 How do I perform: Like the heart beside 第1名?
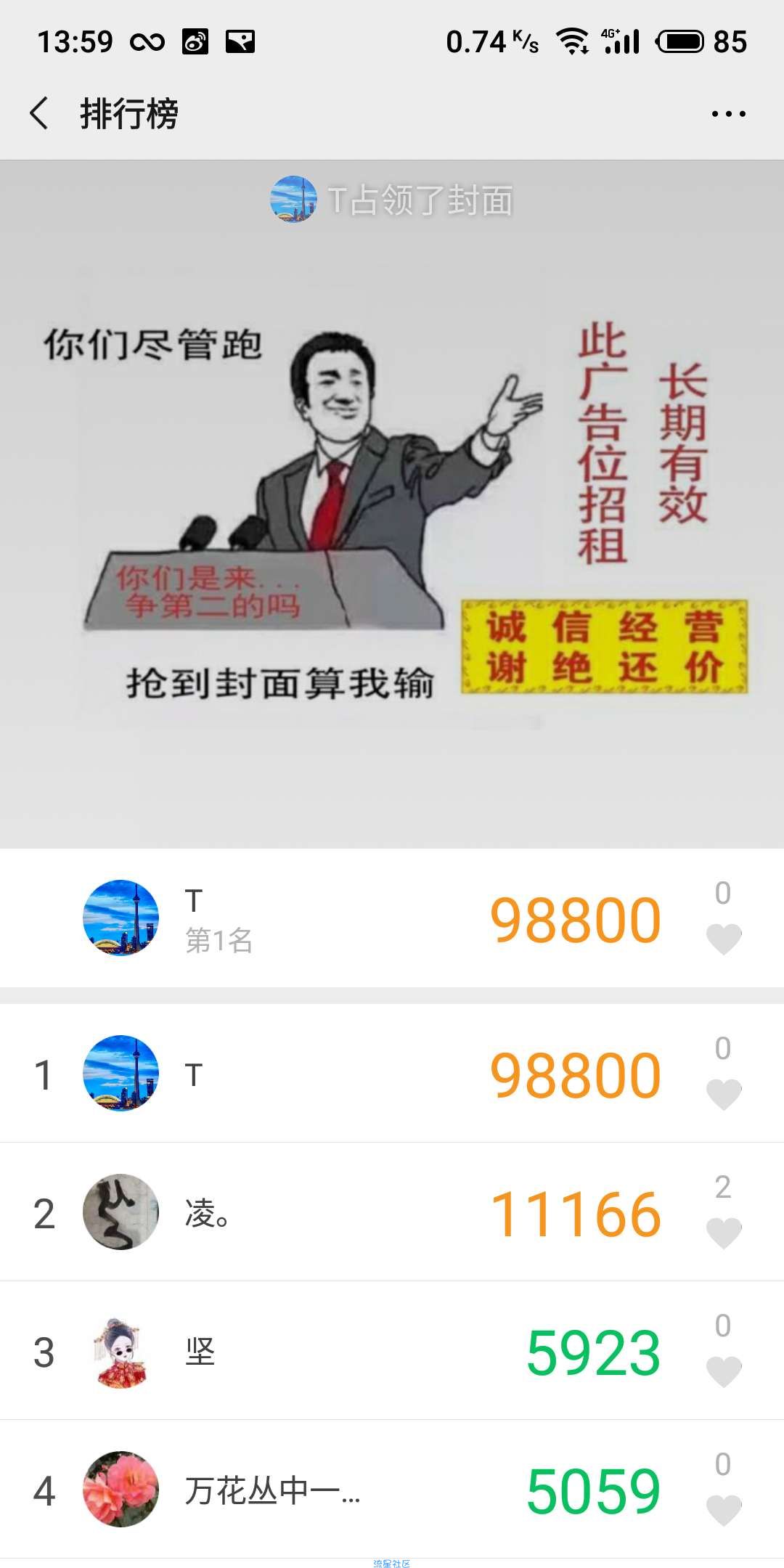724,939
